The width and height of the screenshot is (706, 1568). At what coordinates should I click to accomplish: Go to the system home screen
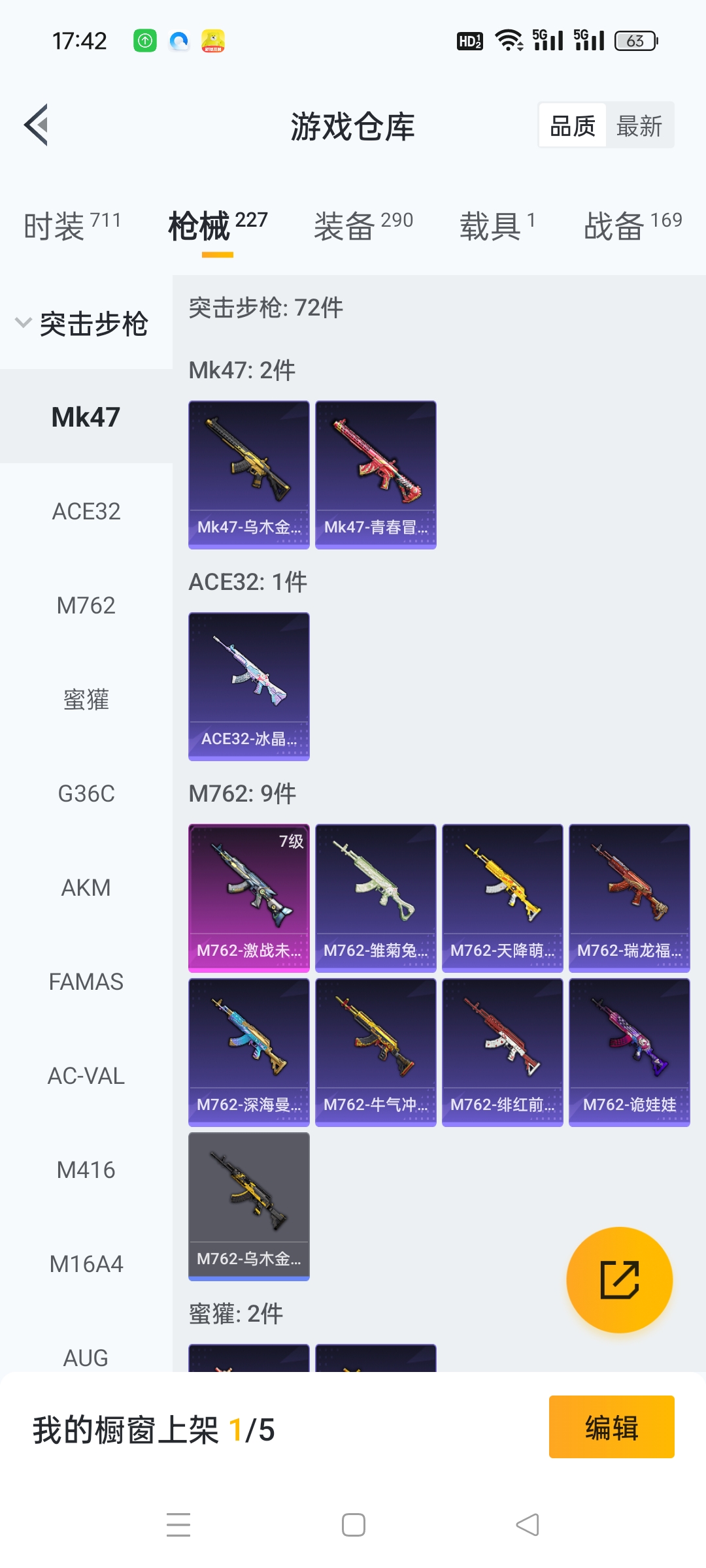click(x=353, y=1525)
